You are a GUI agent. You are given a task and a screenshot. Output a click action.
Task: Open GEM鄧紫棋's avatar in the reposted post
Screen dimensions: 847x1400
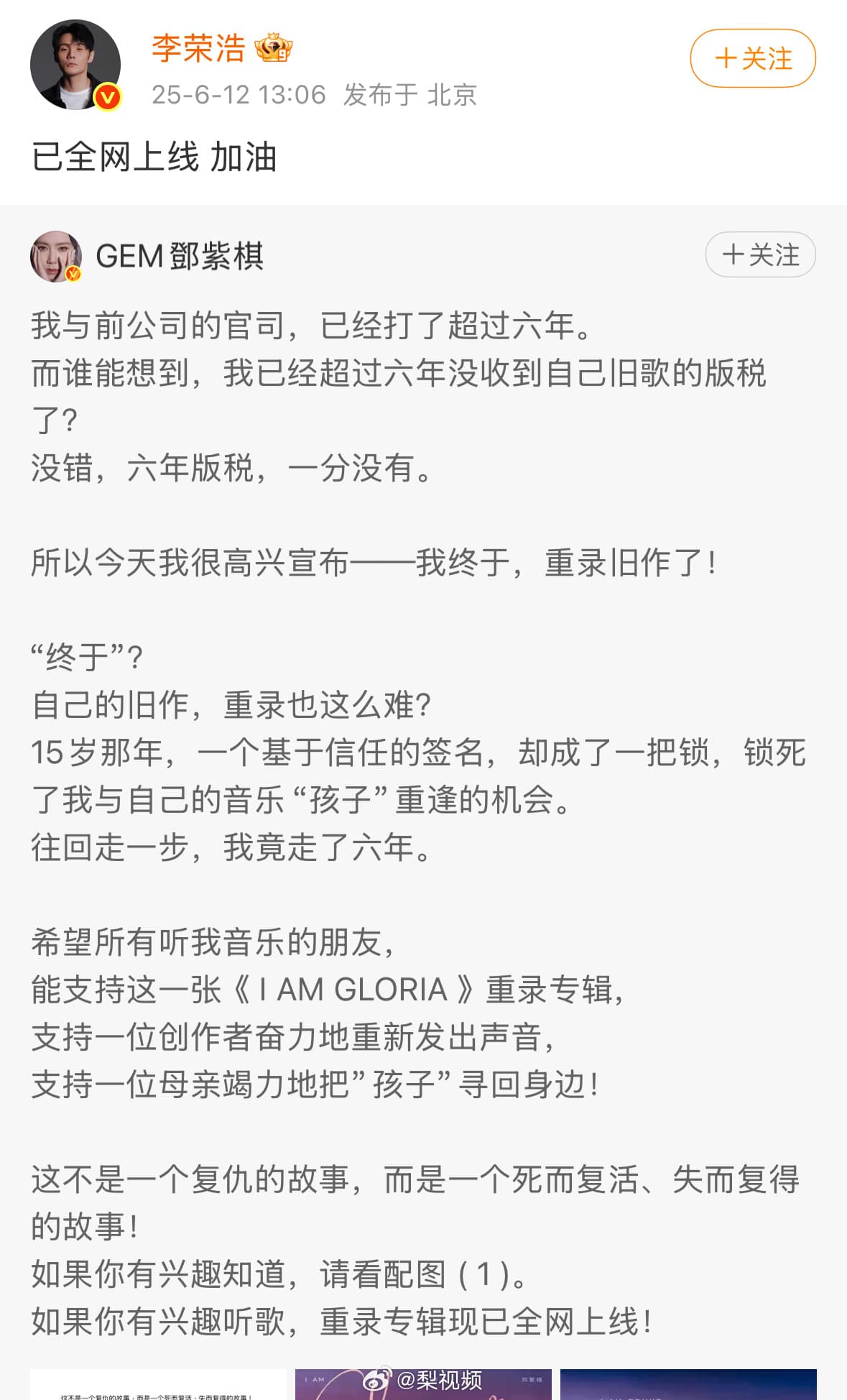pos(55,256)
